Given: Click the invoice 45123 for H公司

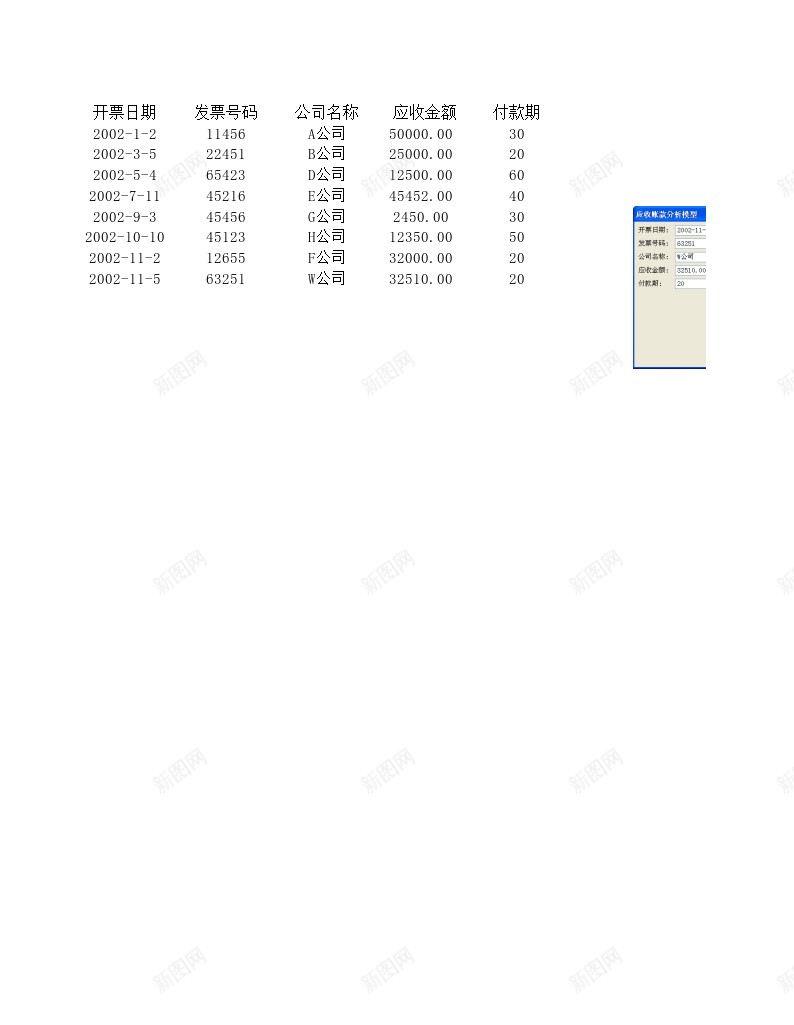Looking at the screenshot, I should tap(229, 237).
